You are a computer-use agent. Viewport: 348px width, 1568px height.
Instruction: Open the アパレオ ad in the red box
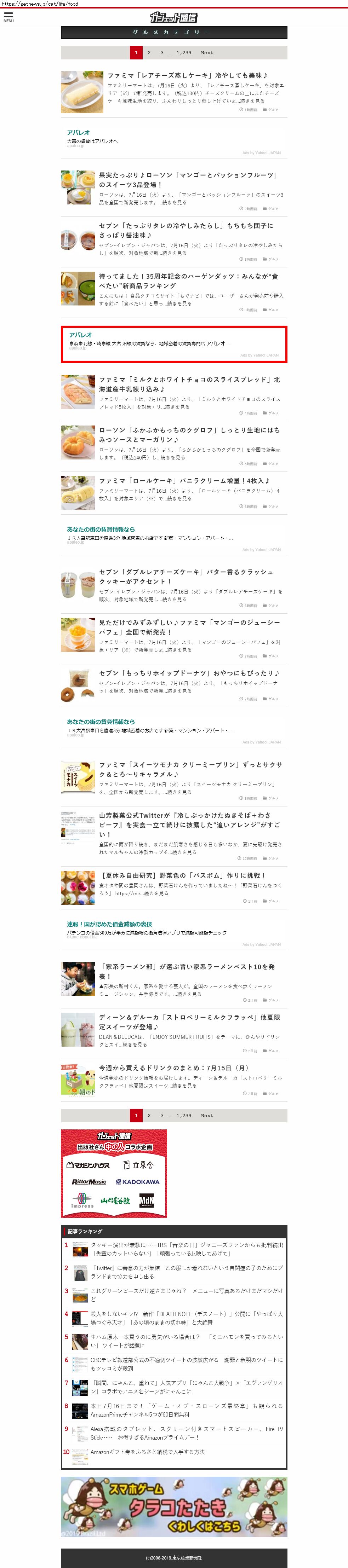(173, 343)
